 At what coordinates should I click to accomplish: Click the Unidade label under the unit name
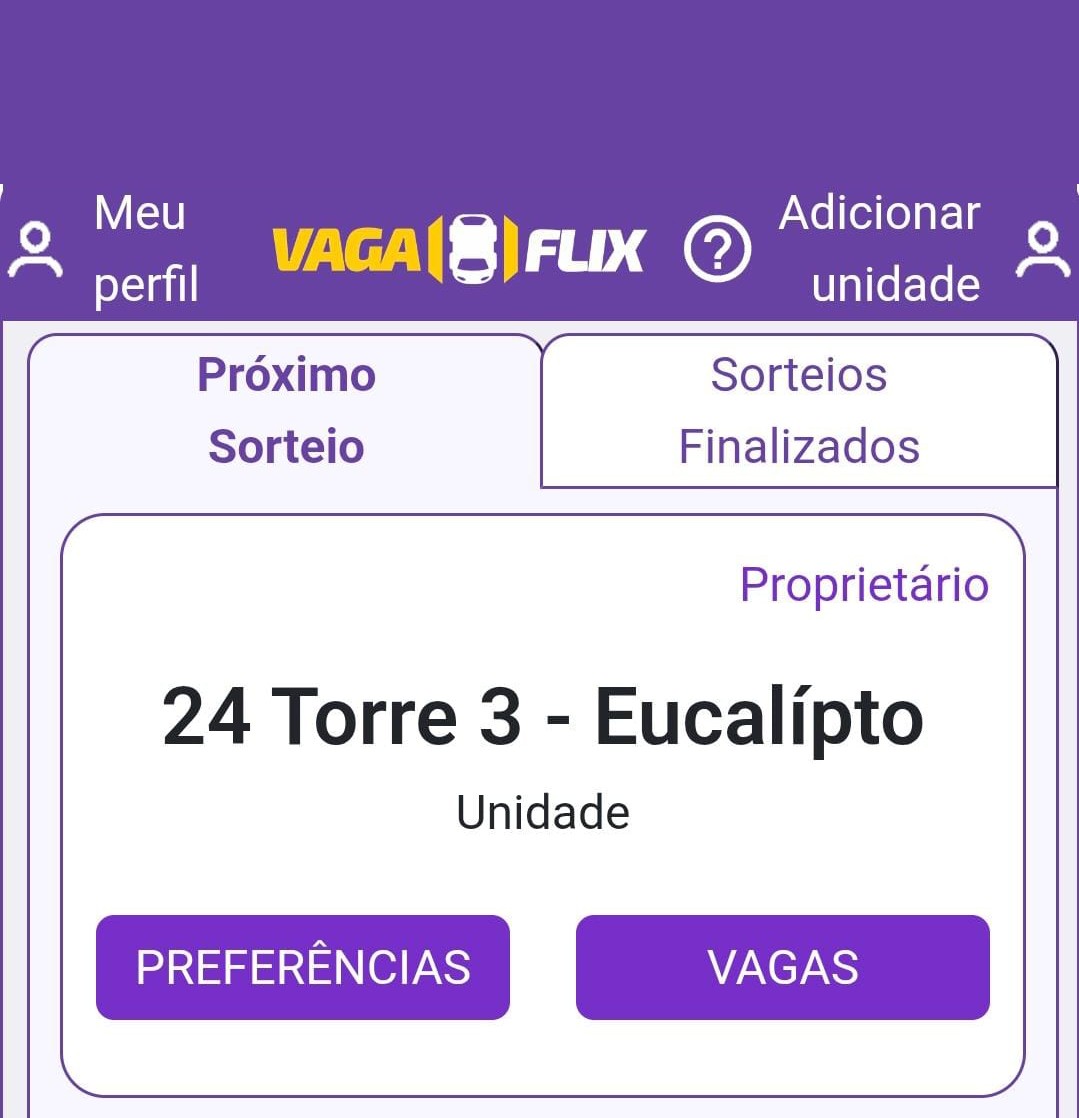pyautogui.click(x=540, y=811)
